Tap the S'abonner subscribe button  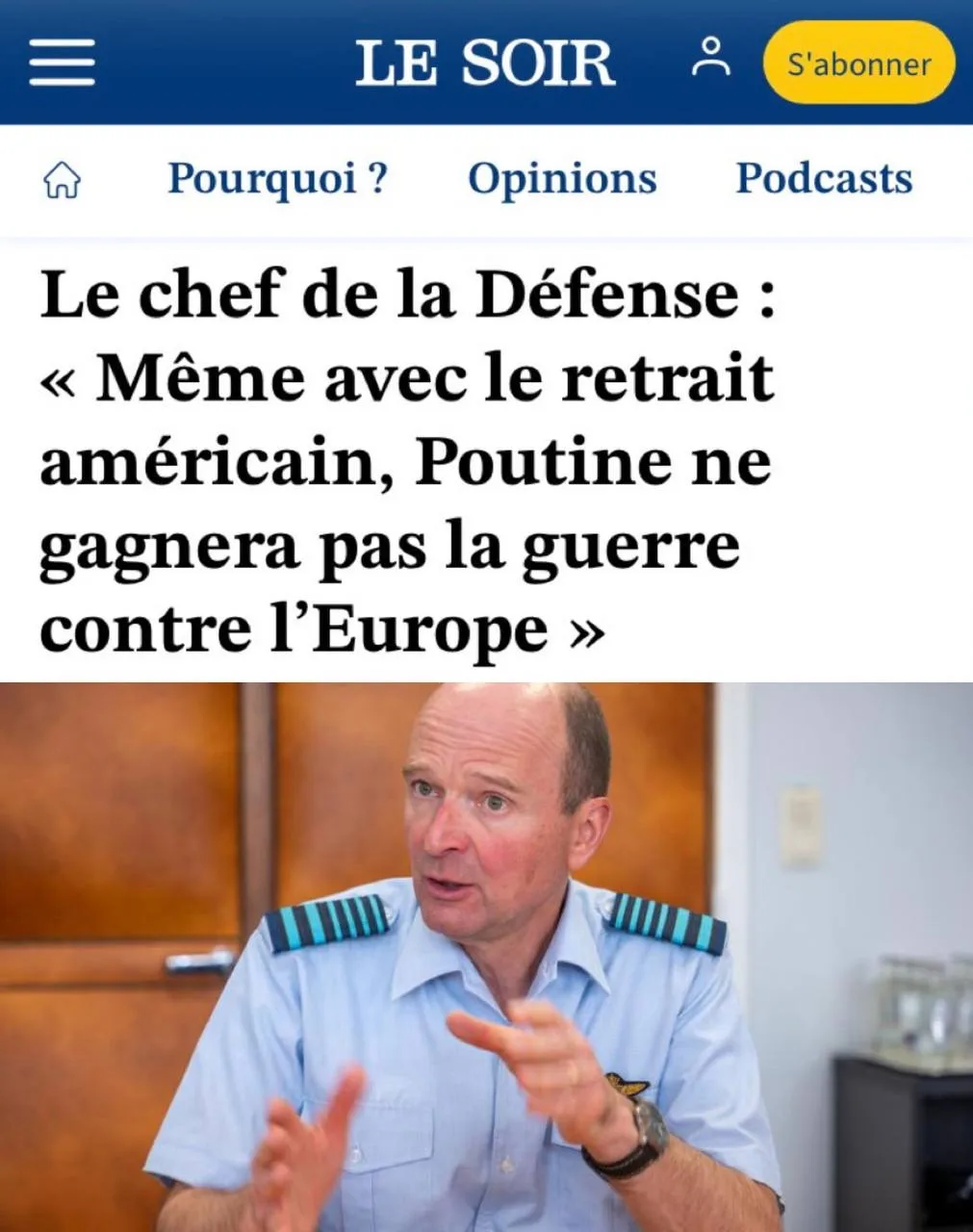[x=858, y=64]
